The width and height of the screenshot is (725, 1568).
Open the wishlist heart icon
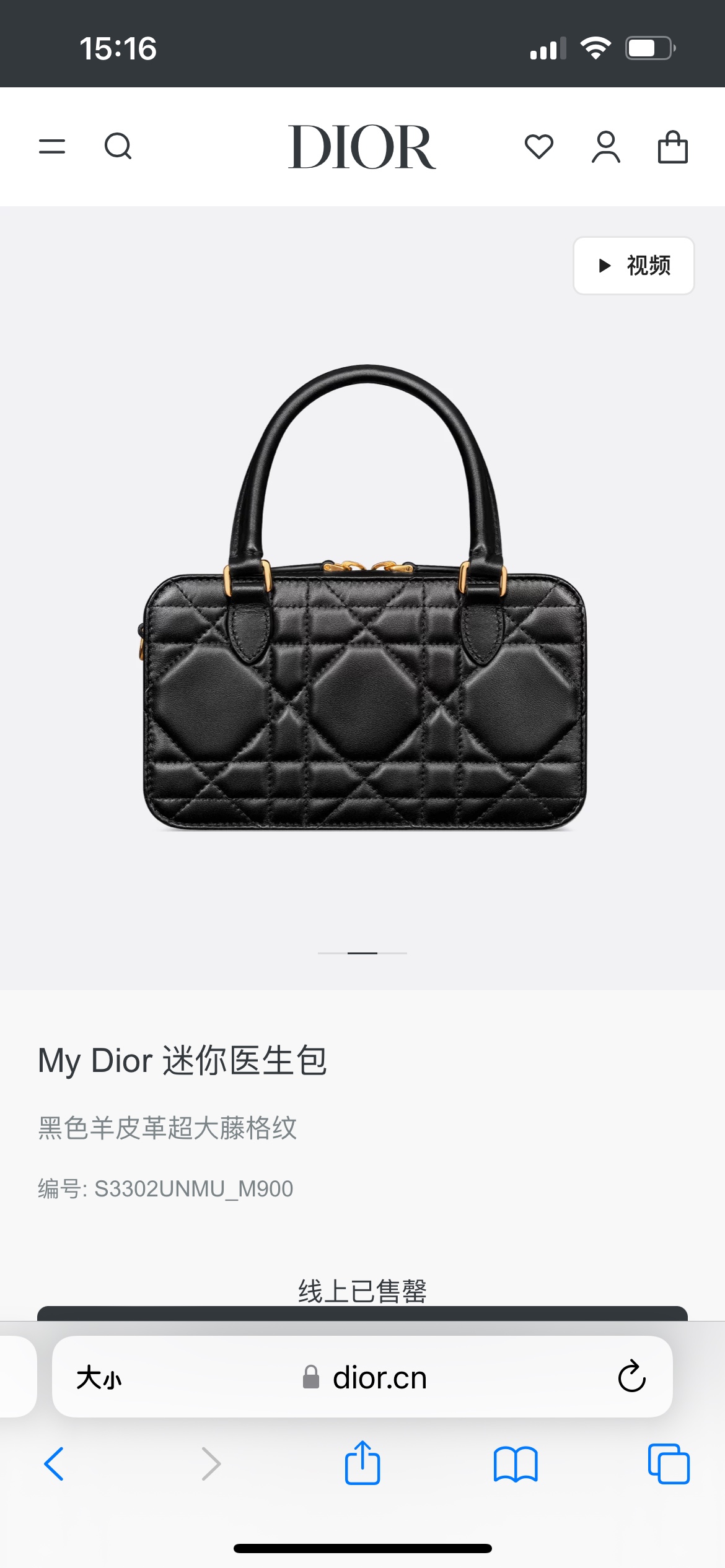(x=538, y=147)
